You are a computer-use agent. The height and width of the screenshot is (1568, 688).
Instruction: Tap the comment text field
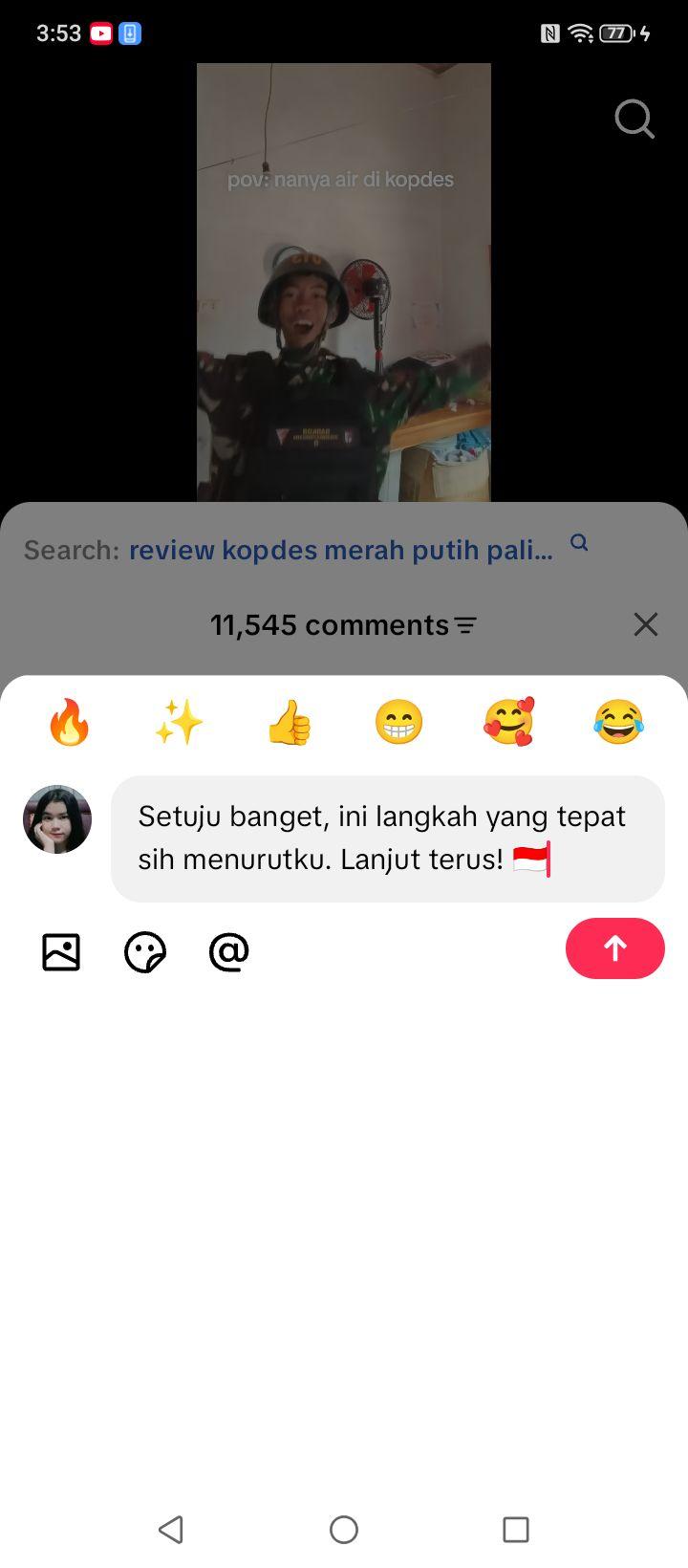pyautogui.click(x=388, y=838)
